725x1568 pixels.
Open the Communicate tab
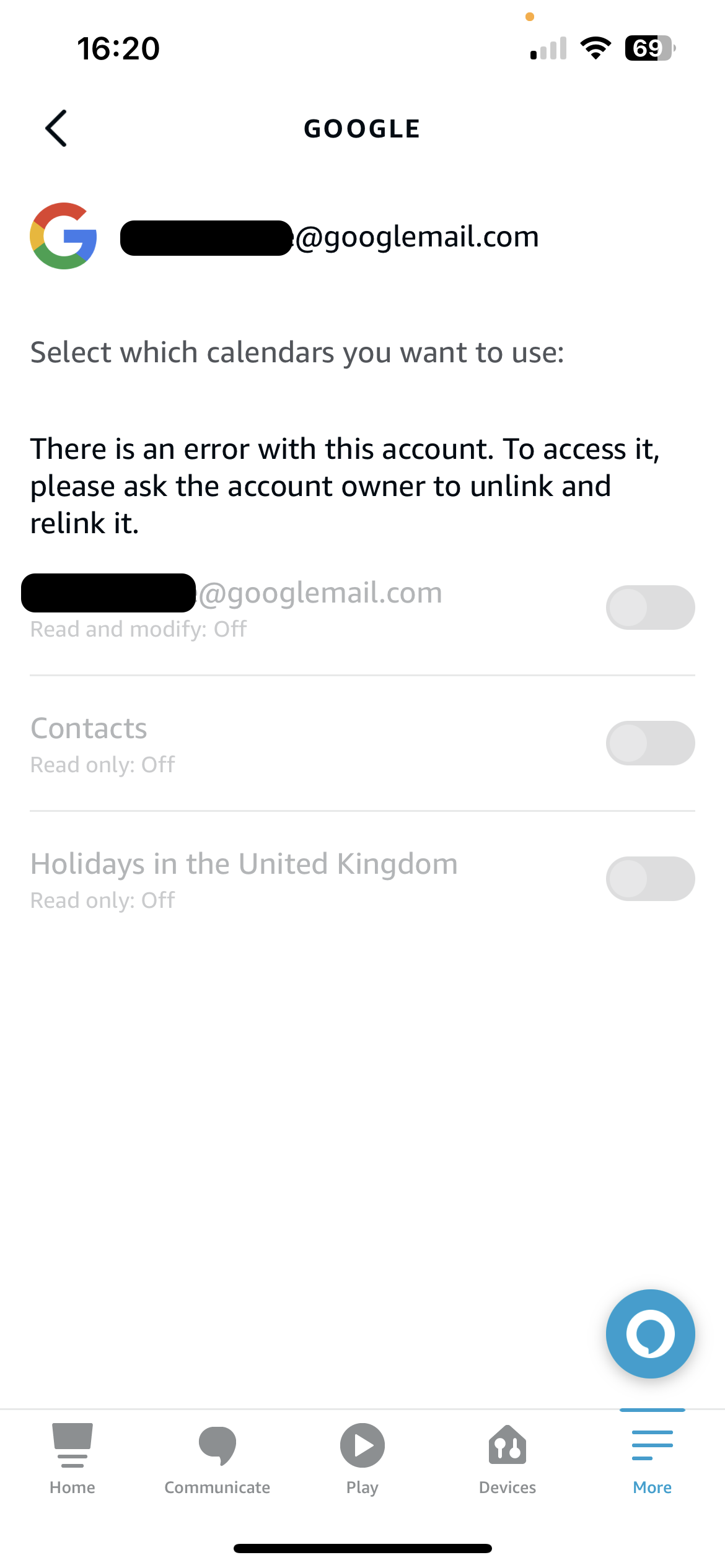click(x=217, y=1458)
